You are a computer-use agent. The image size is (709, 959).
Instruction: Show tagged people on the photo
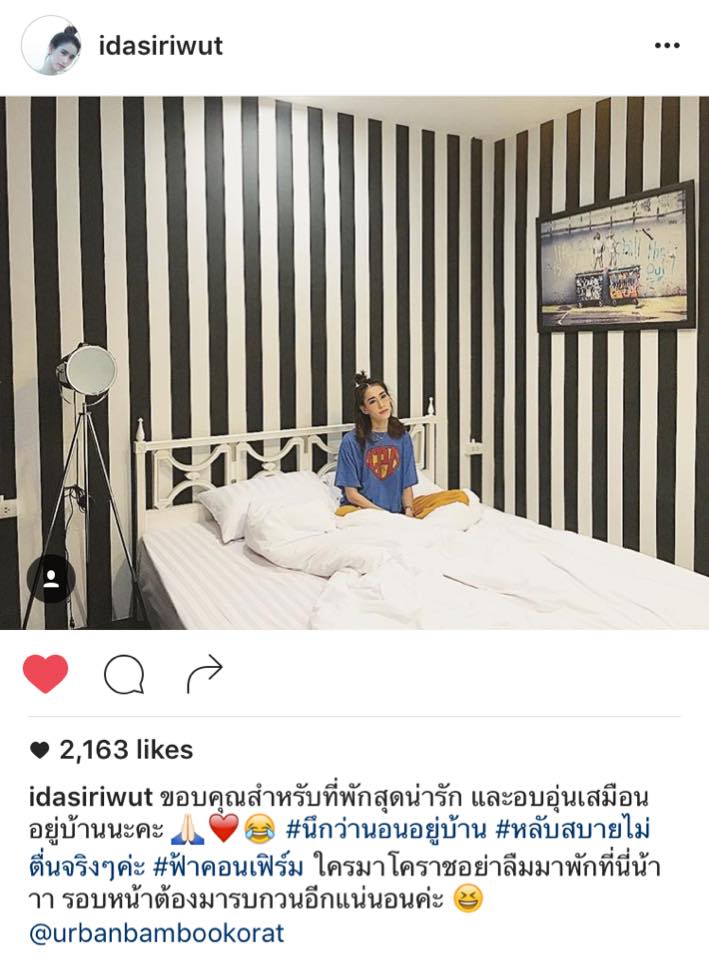coord(50,579)
